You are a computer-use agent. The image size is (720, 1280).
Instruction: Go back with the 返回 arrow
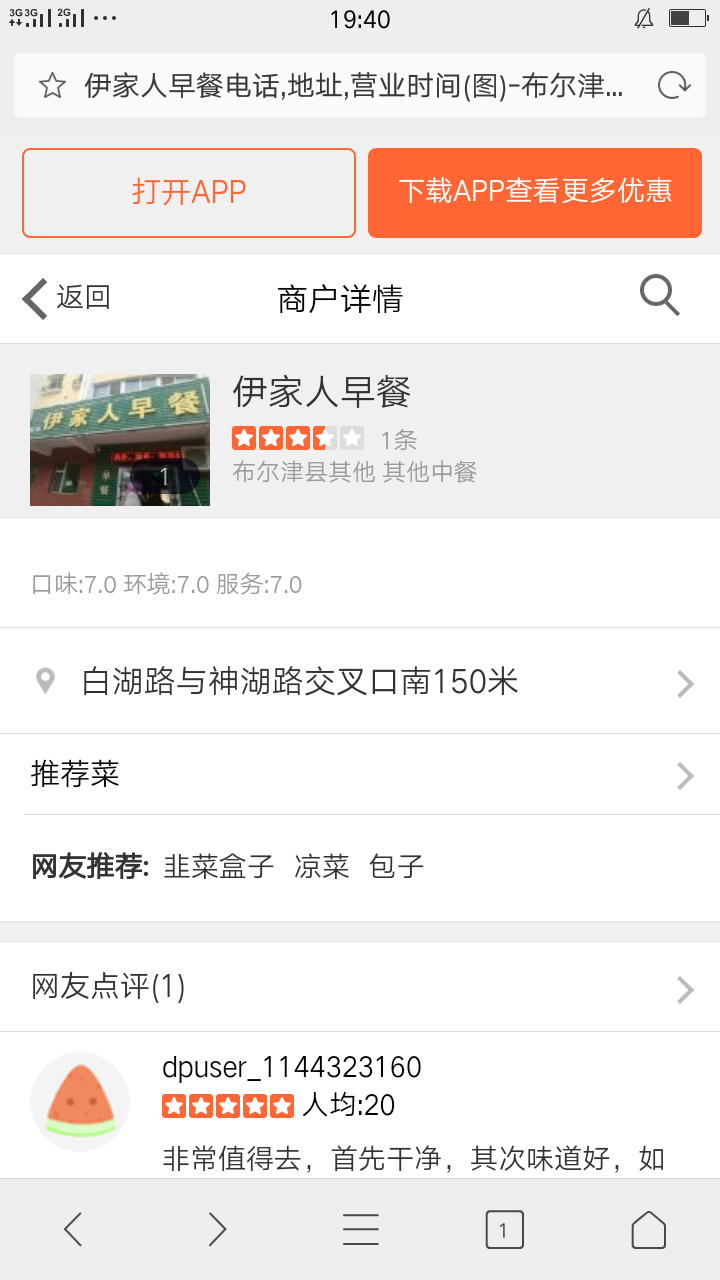[66, 298]
